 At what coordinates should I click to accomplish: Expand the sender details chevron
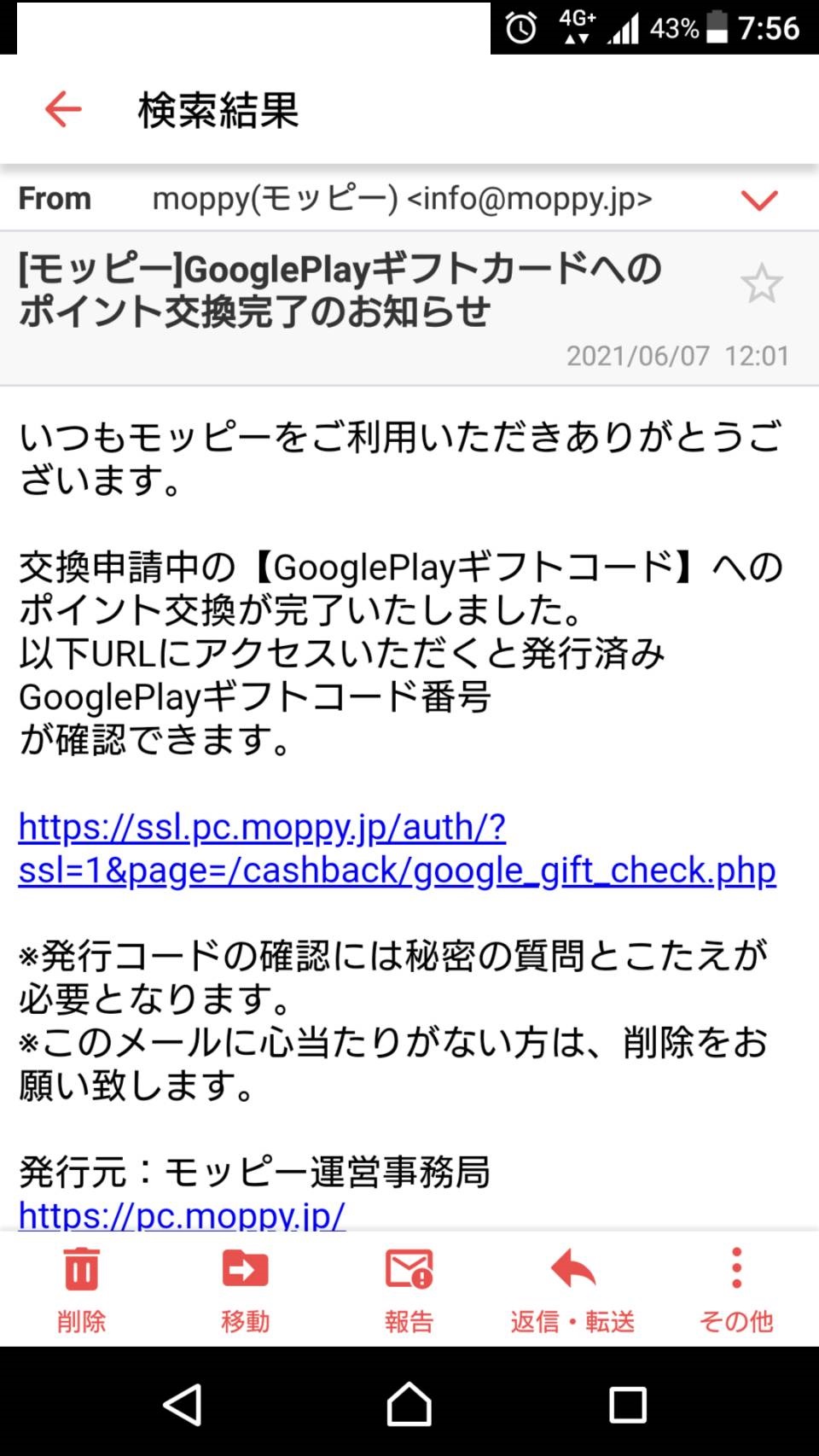point(758,200)
